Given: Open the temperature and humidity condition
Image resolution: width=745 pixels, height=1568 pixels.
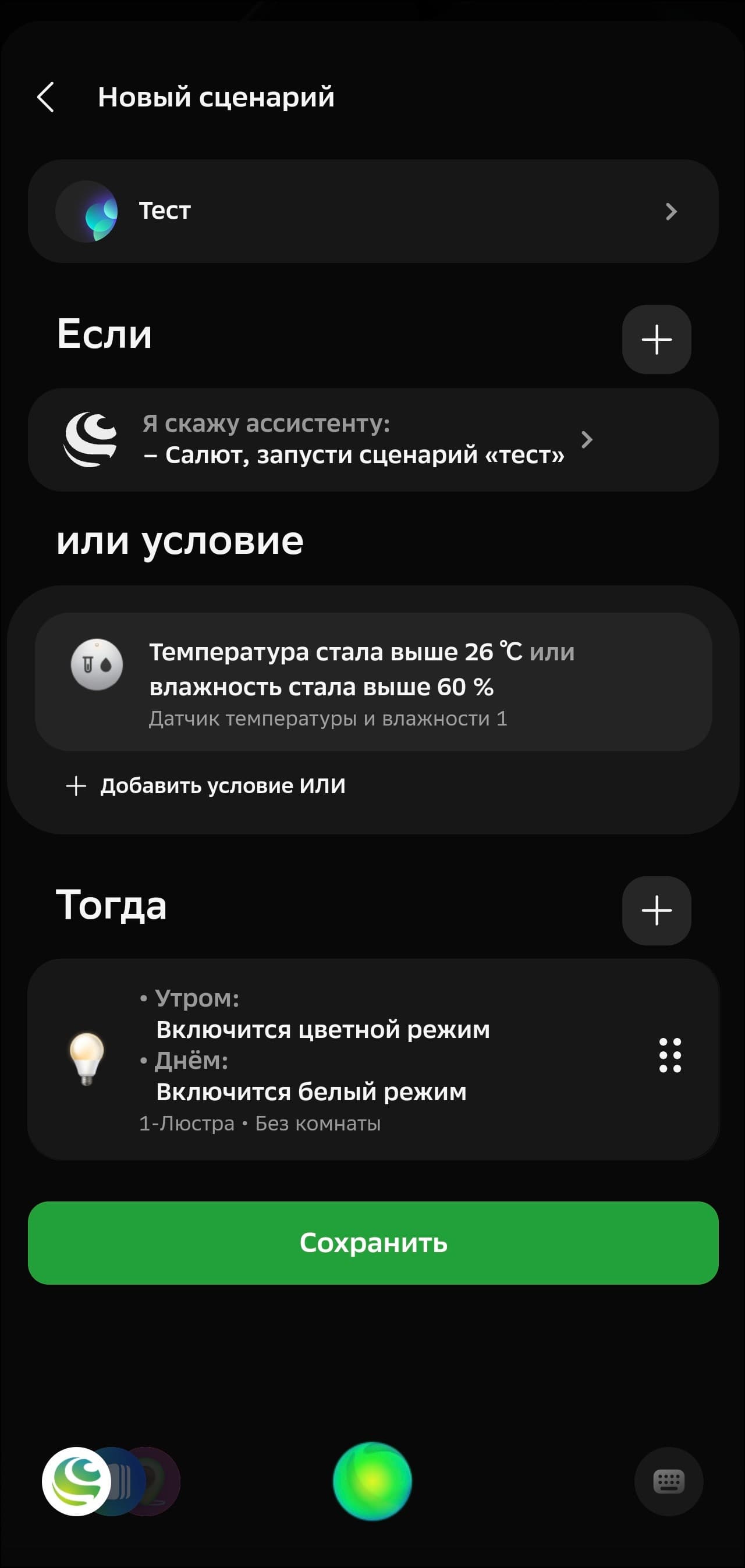Looking at the screenshot, I should point(373,682).
